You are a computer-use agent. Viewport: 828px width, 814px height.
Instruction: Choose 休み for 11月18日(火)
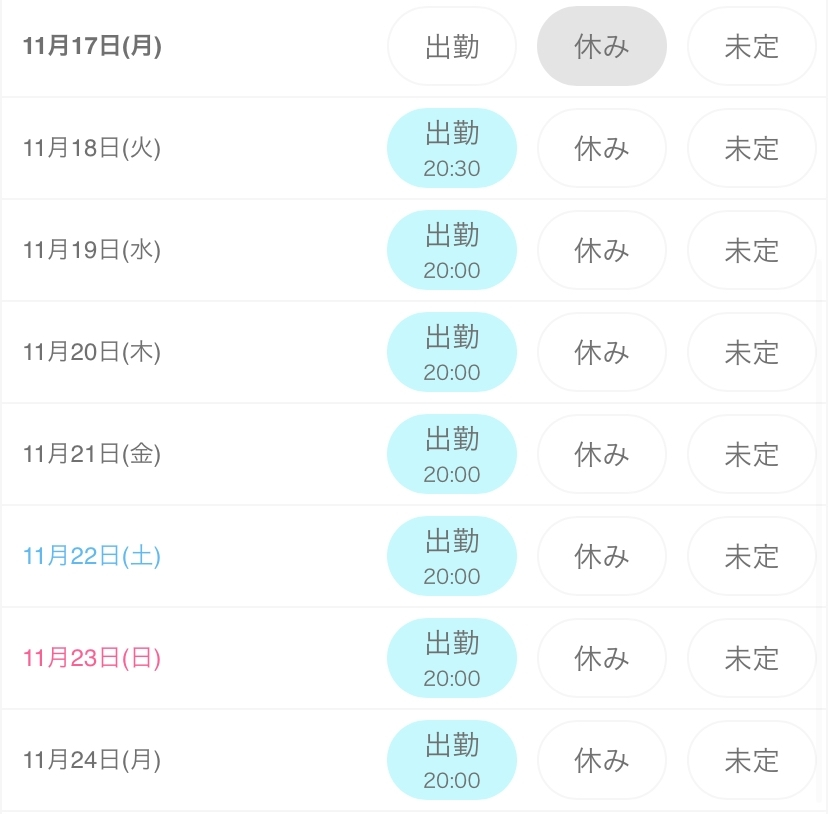click(x=602, y=148)
